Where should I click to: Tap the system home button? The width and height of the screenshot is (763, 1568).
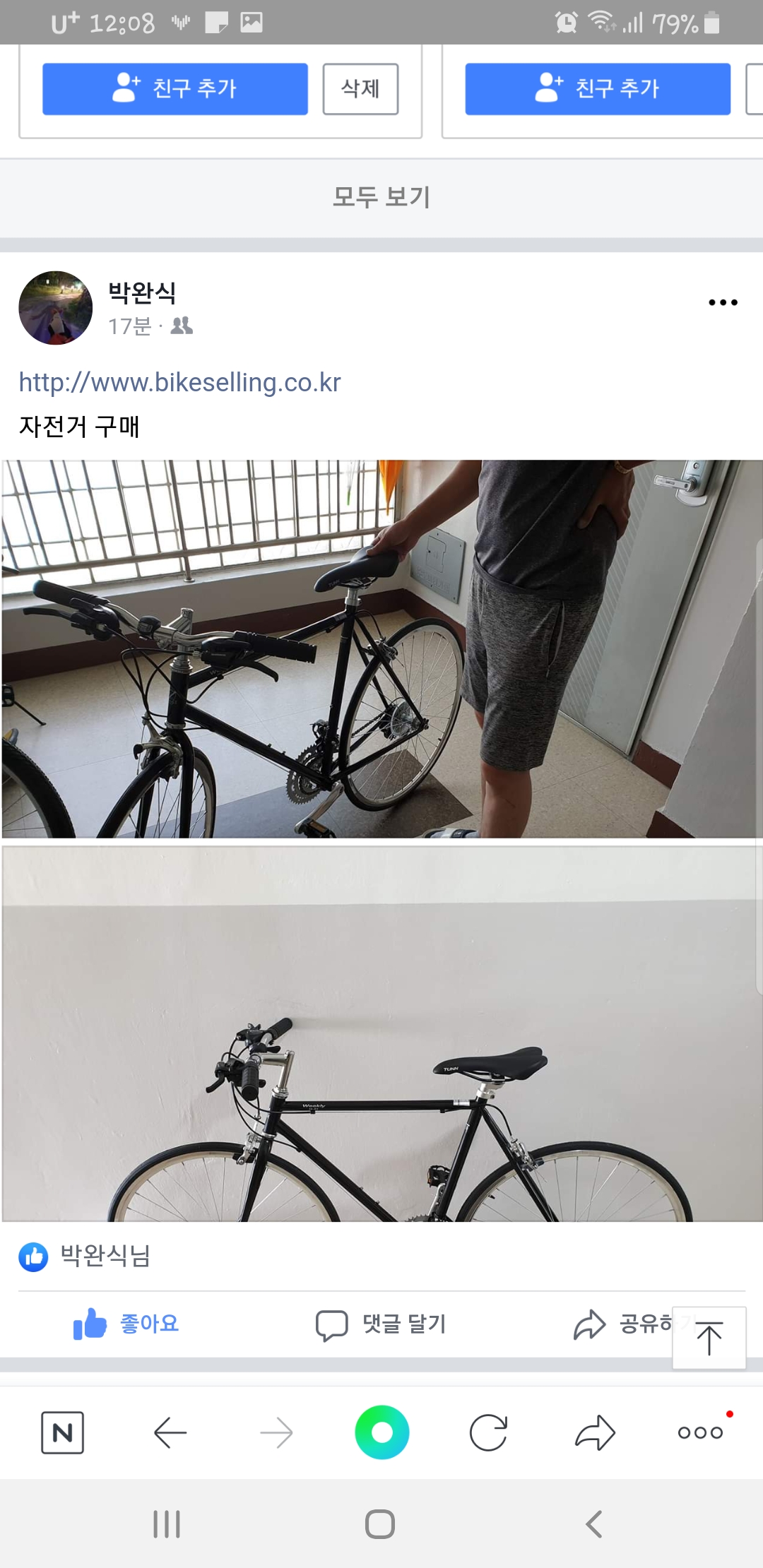(380, 1524)
